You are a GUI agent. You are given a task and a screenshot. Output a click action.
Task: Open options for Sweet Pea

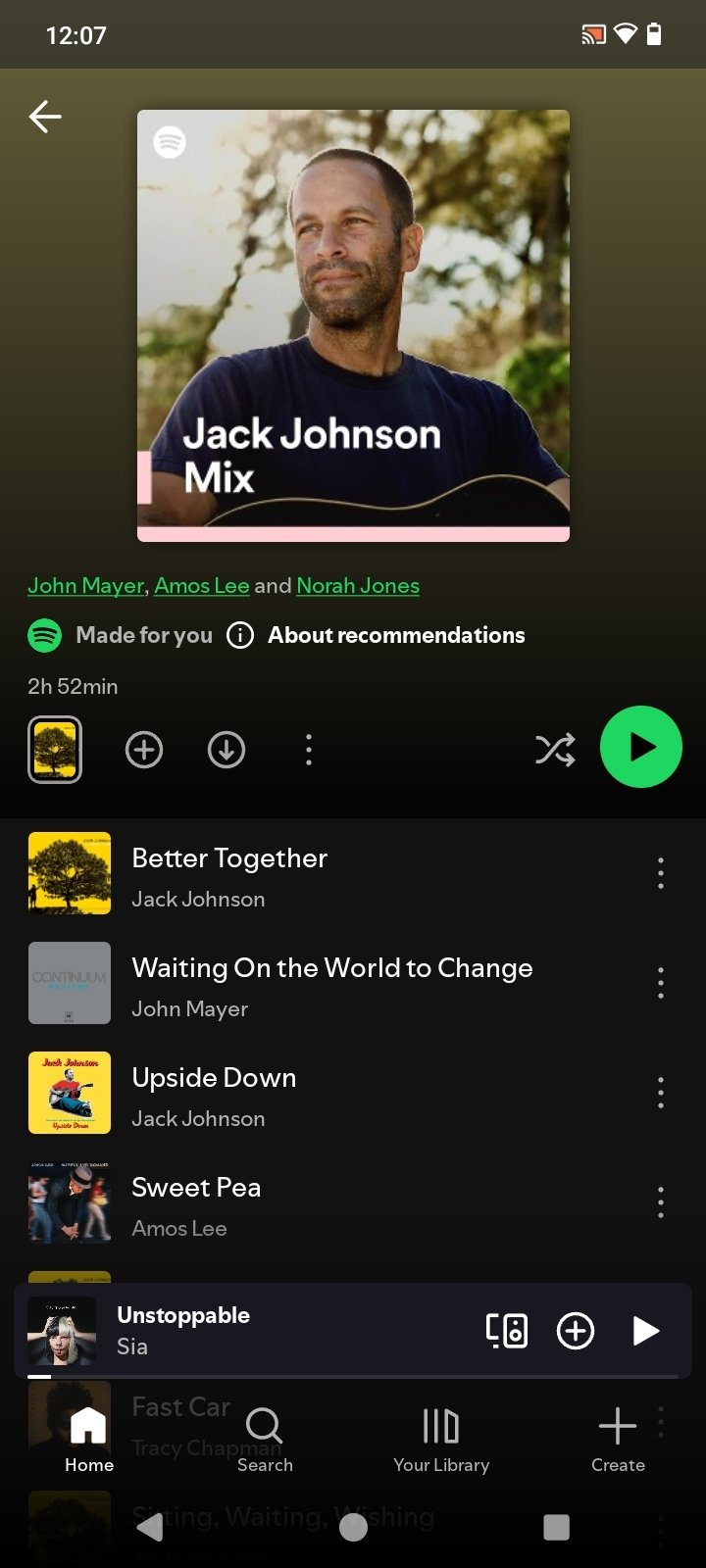click(661, 1202)
